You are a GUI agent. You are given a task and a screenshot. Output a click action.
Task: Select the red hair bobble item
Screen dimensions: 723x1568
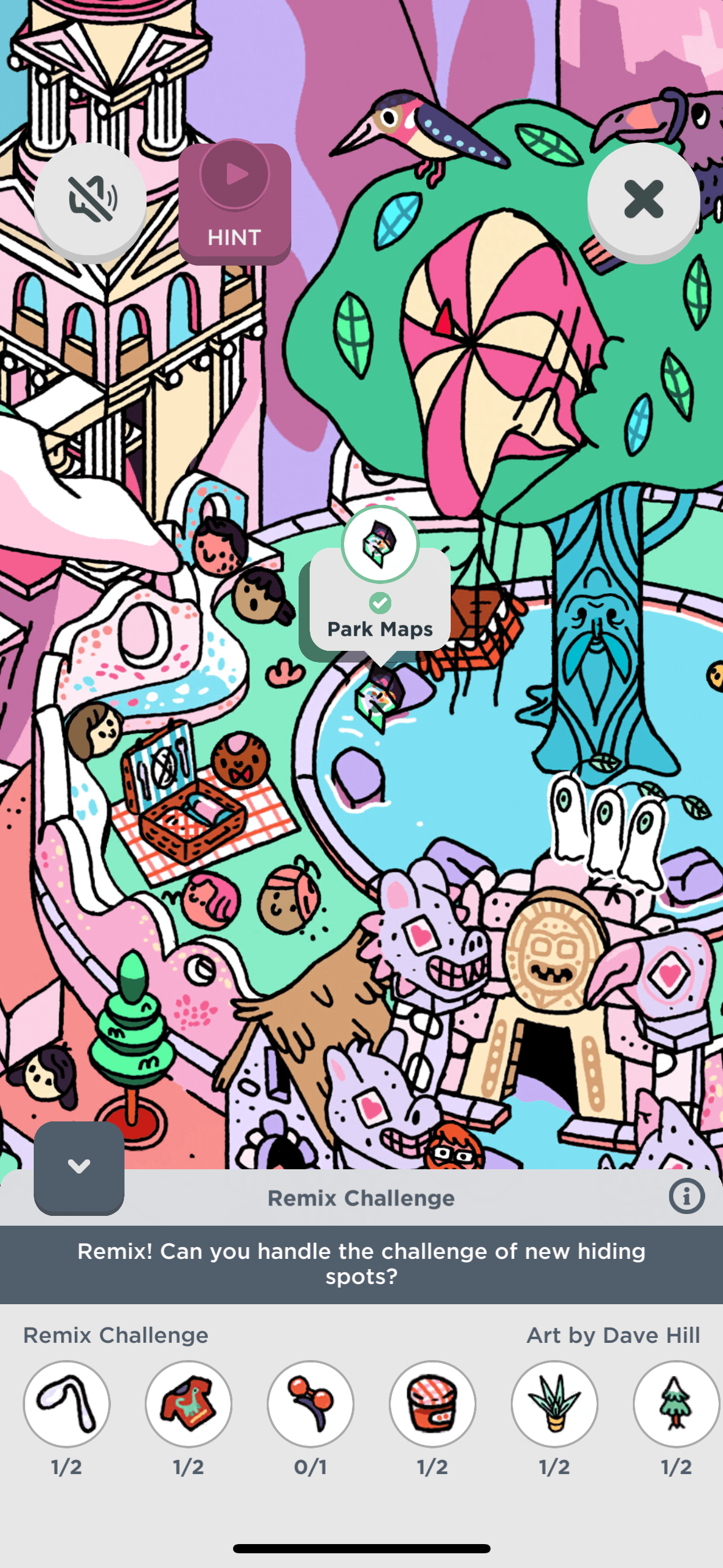point(310,1404)
